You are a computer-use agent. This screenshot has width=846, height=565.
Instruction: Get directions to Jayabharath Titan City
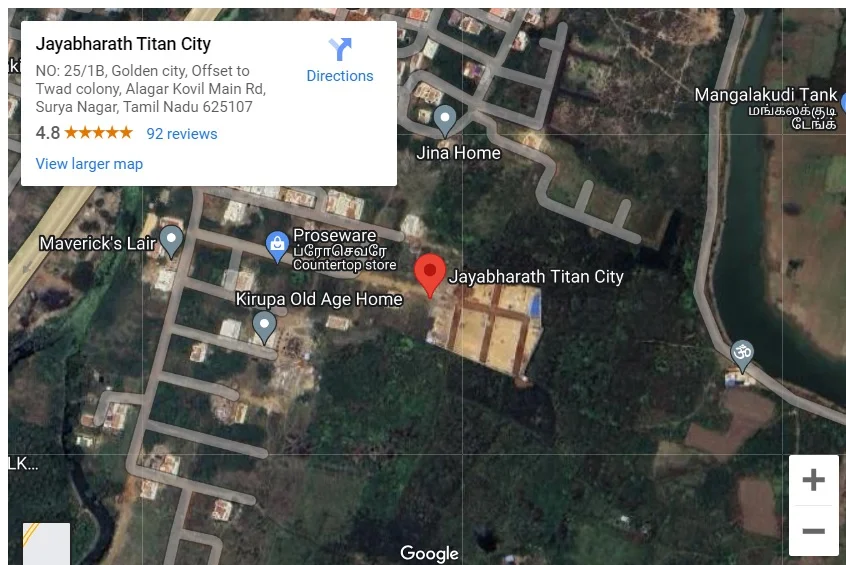(x=340, y=60)
